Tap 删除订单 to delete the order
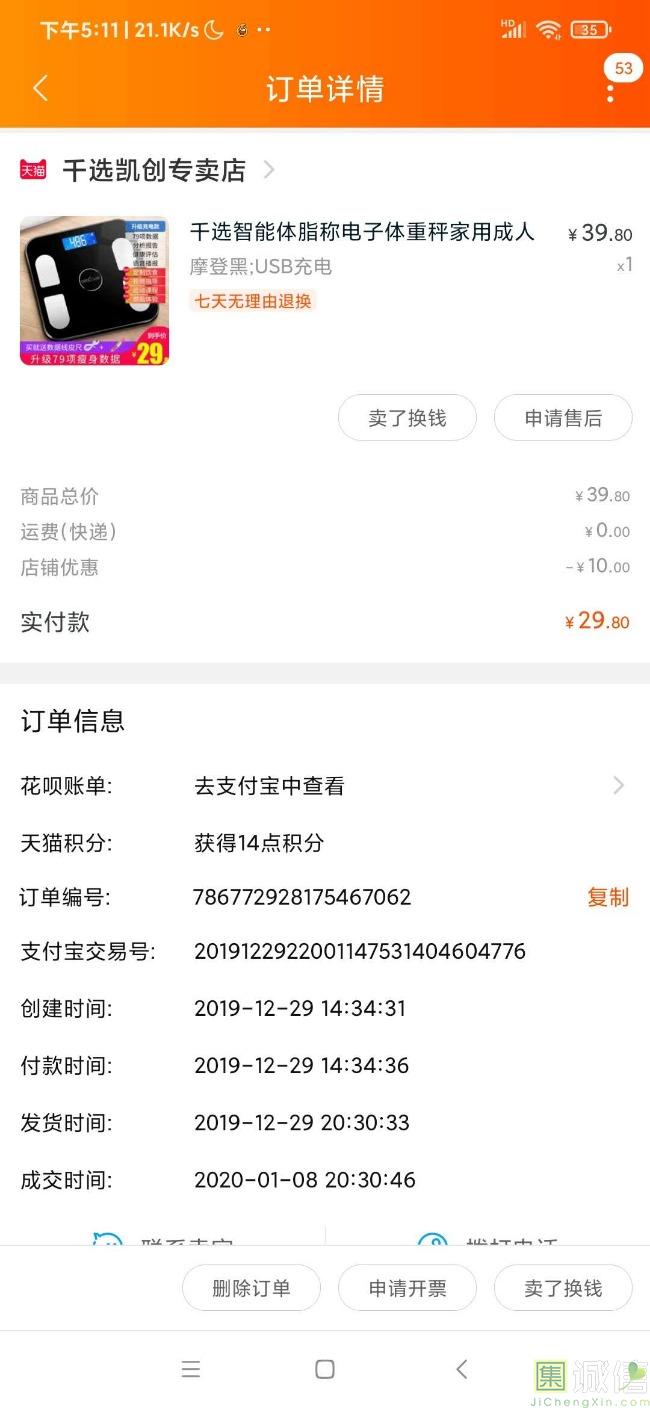Screen dimensions: 650x1408 [251, 1288]
